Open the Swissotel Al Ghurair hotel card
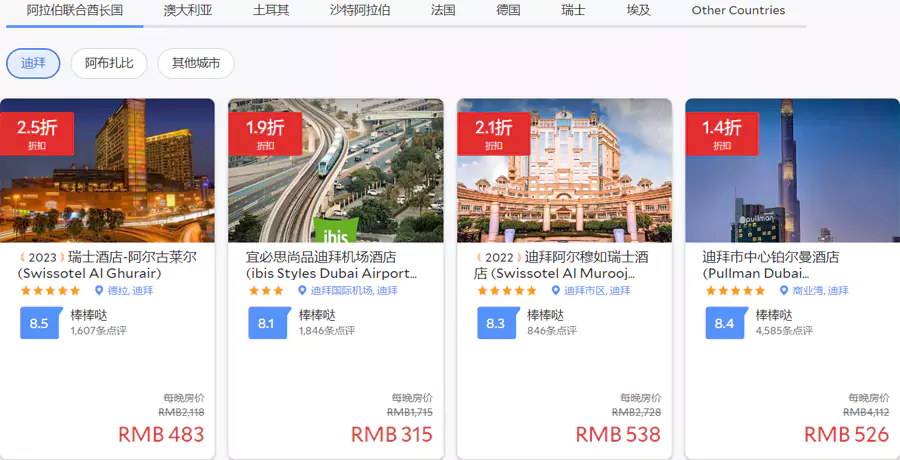Screen dimensions: 900x460 (x=108, y=265)
